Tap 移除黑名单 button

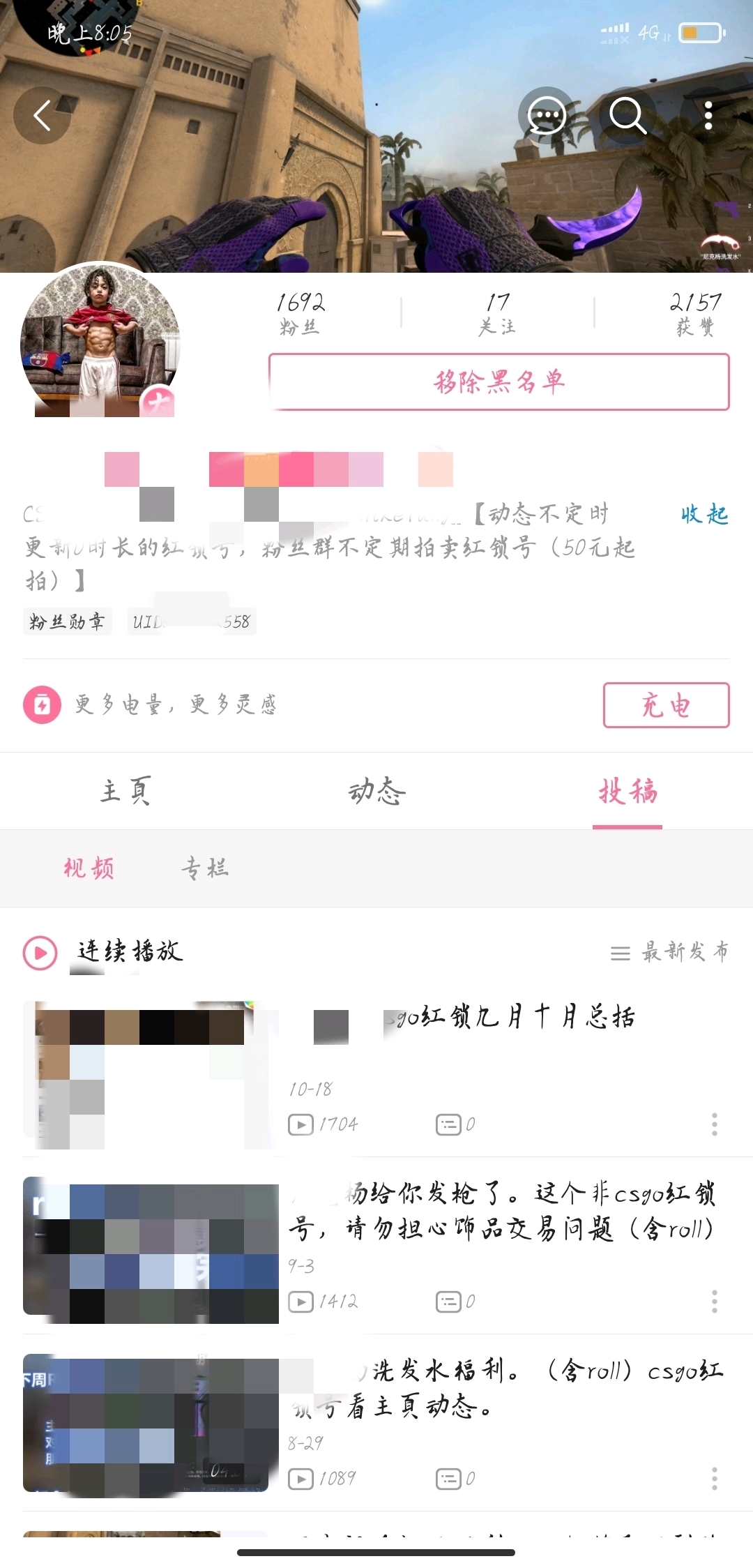coord(499,382)
